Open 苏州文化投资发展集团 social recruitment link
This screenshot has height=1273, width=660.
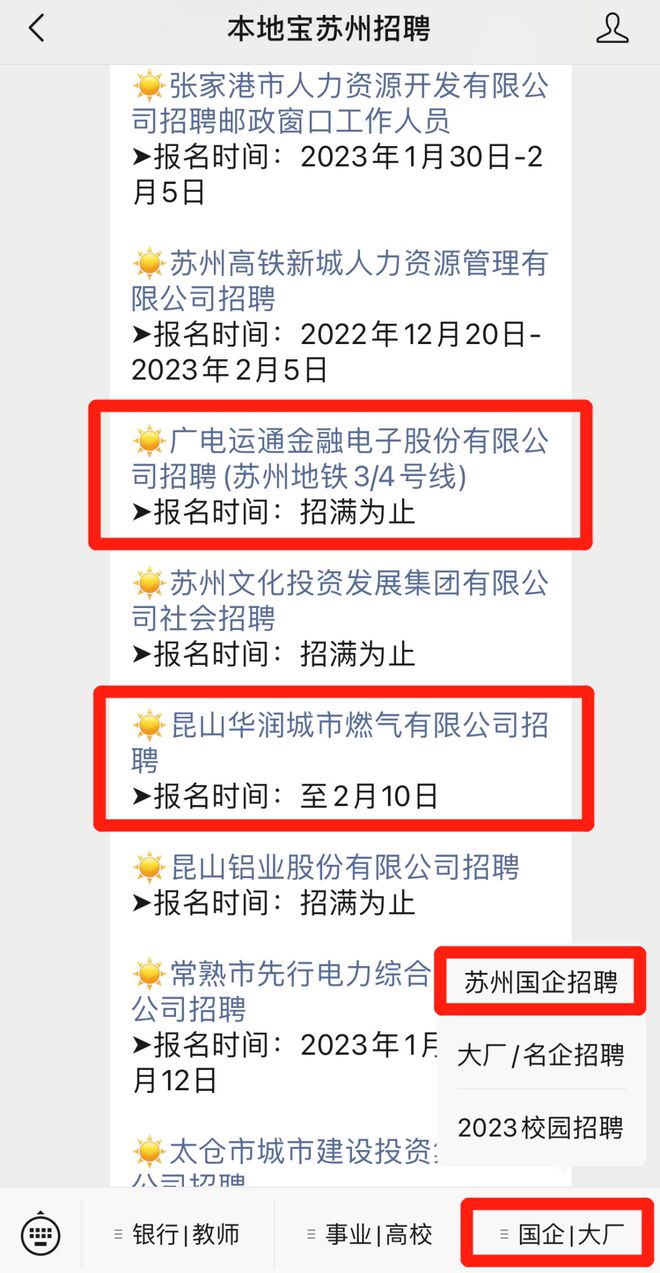pyautogui.click(x=340, y=600)
